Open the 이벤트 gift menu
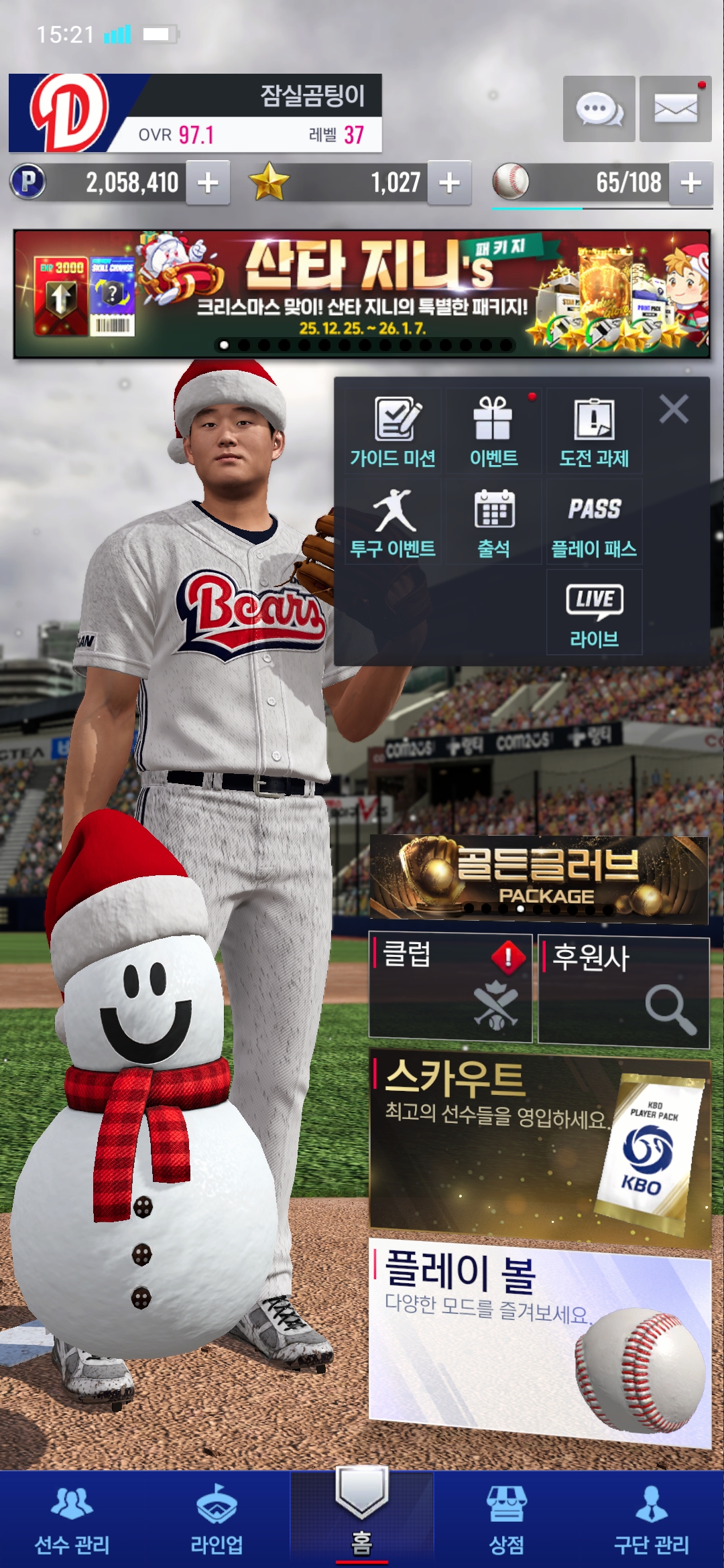Viewport: 724px width, 1568px height. click(x=494, y=431)
